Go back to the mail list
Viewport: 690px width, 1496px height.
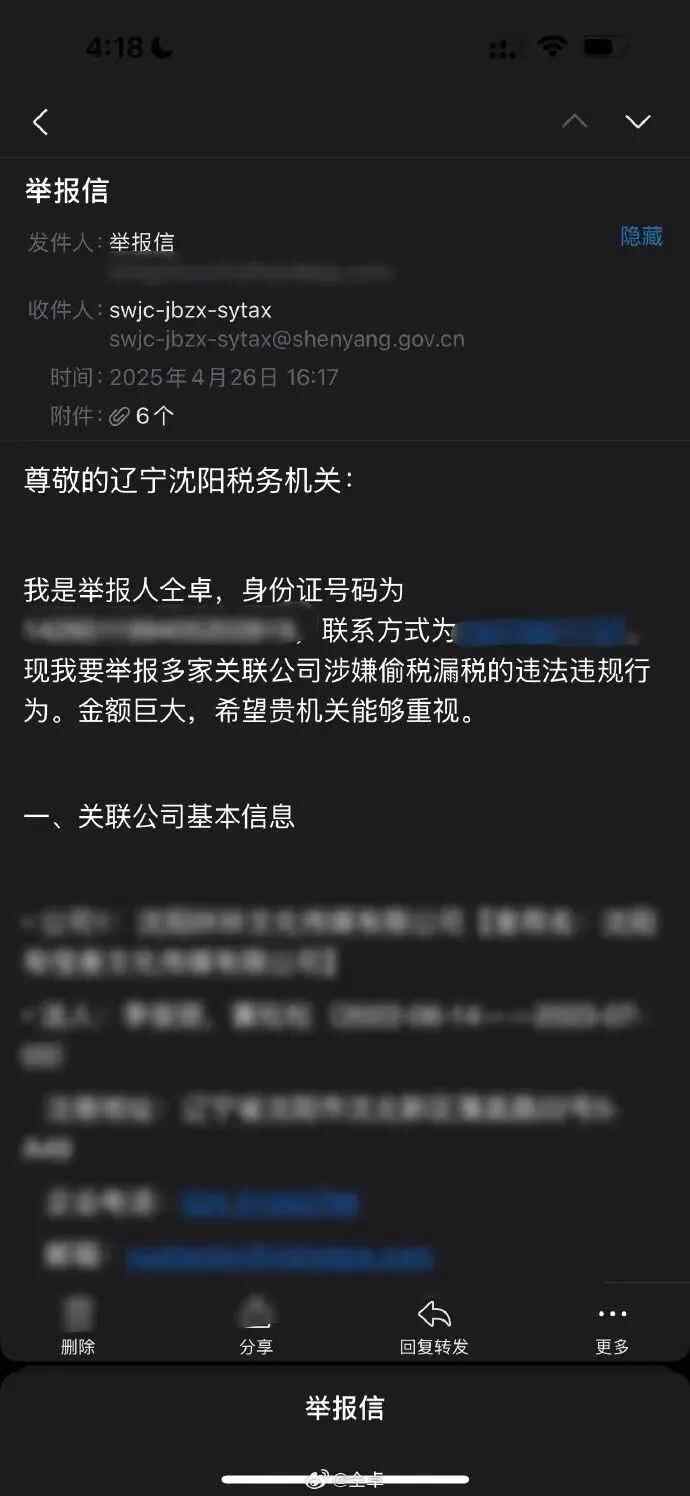point(40,122)
